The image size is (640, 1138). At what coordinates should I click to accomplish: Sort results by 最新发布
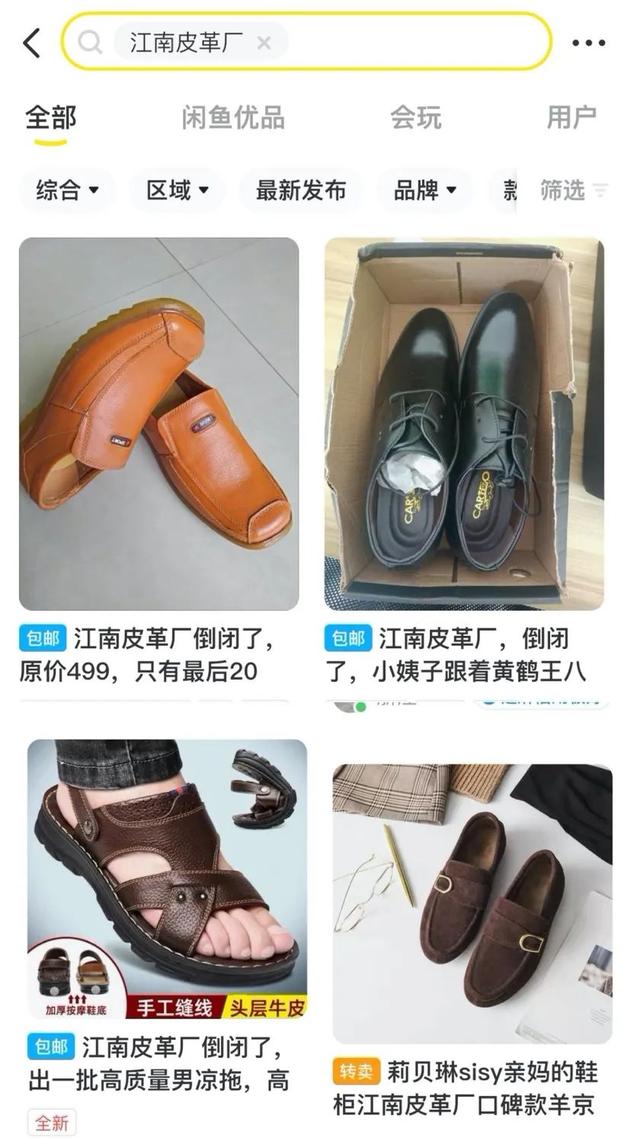[x=300, y=190]
